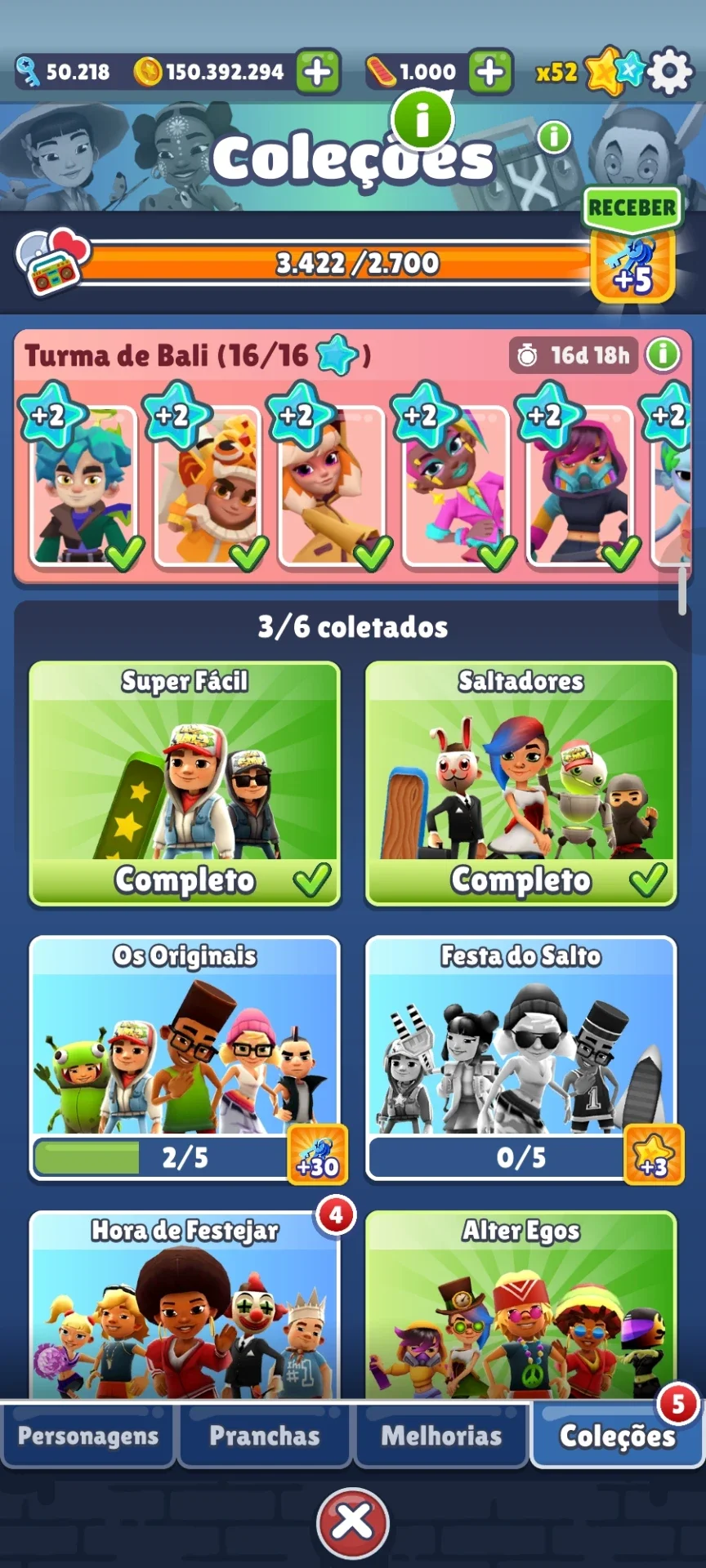Switch to the Melhorias tab
The width and height of the screenshot is (706, 1568).
click(441, 1435)
